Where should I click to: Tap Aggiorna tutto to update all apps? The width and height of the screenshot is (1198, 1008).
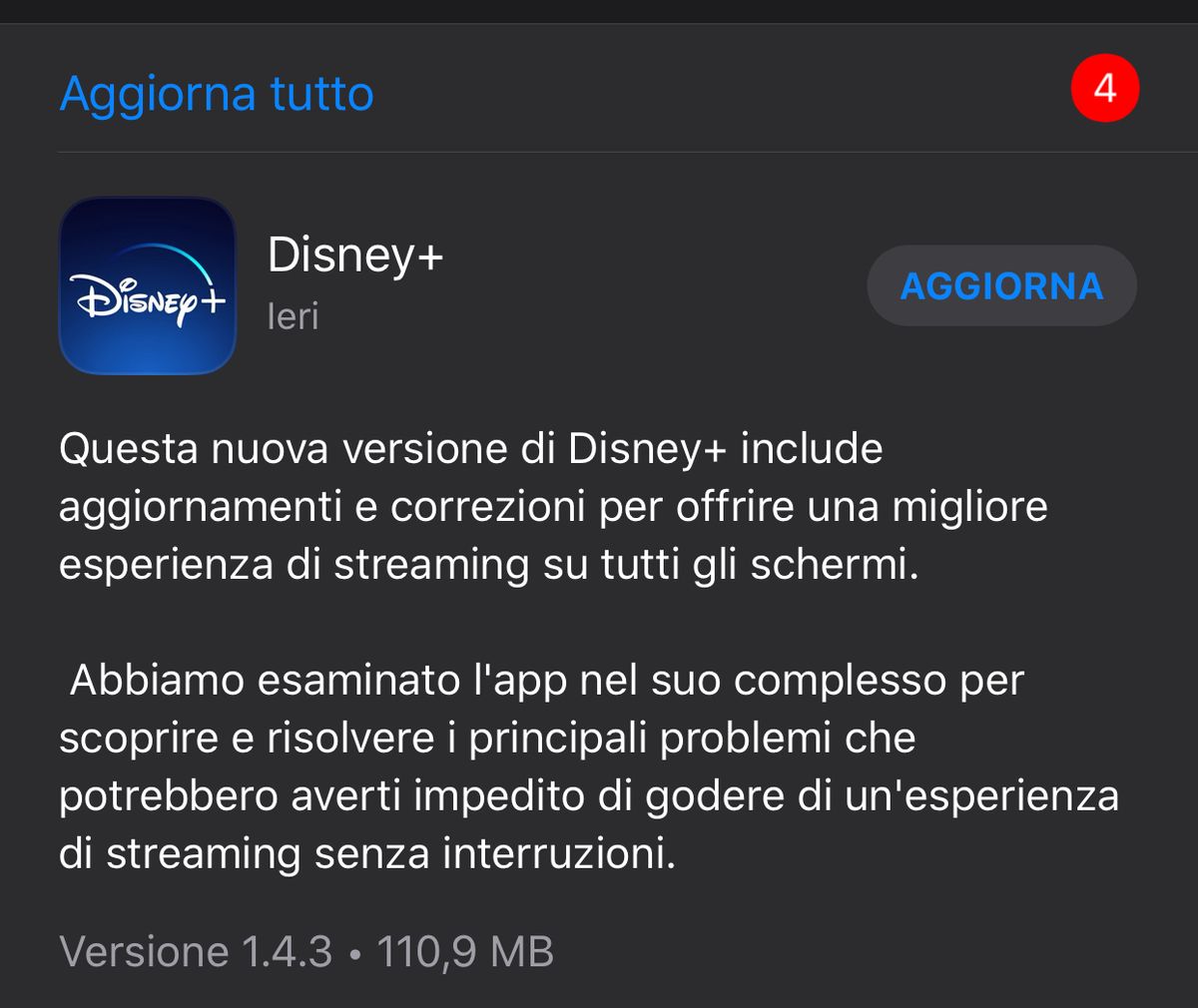pyautogui.click(x=217, y=94)
